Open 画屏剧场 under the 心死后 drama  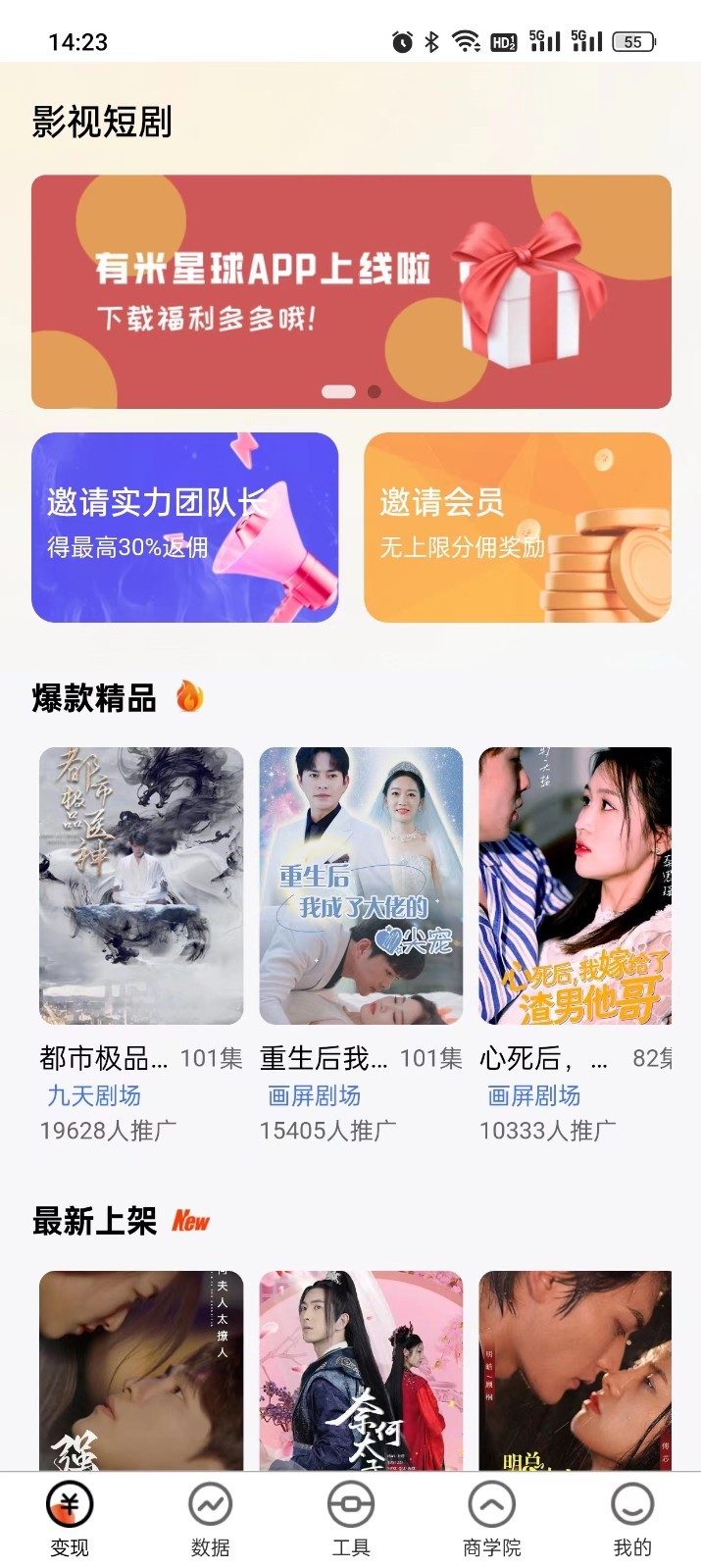533,1095
